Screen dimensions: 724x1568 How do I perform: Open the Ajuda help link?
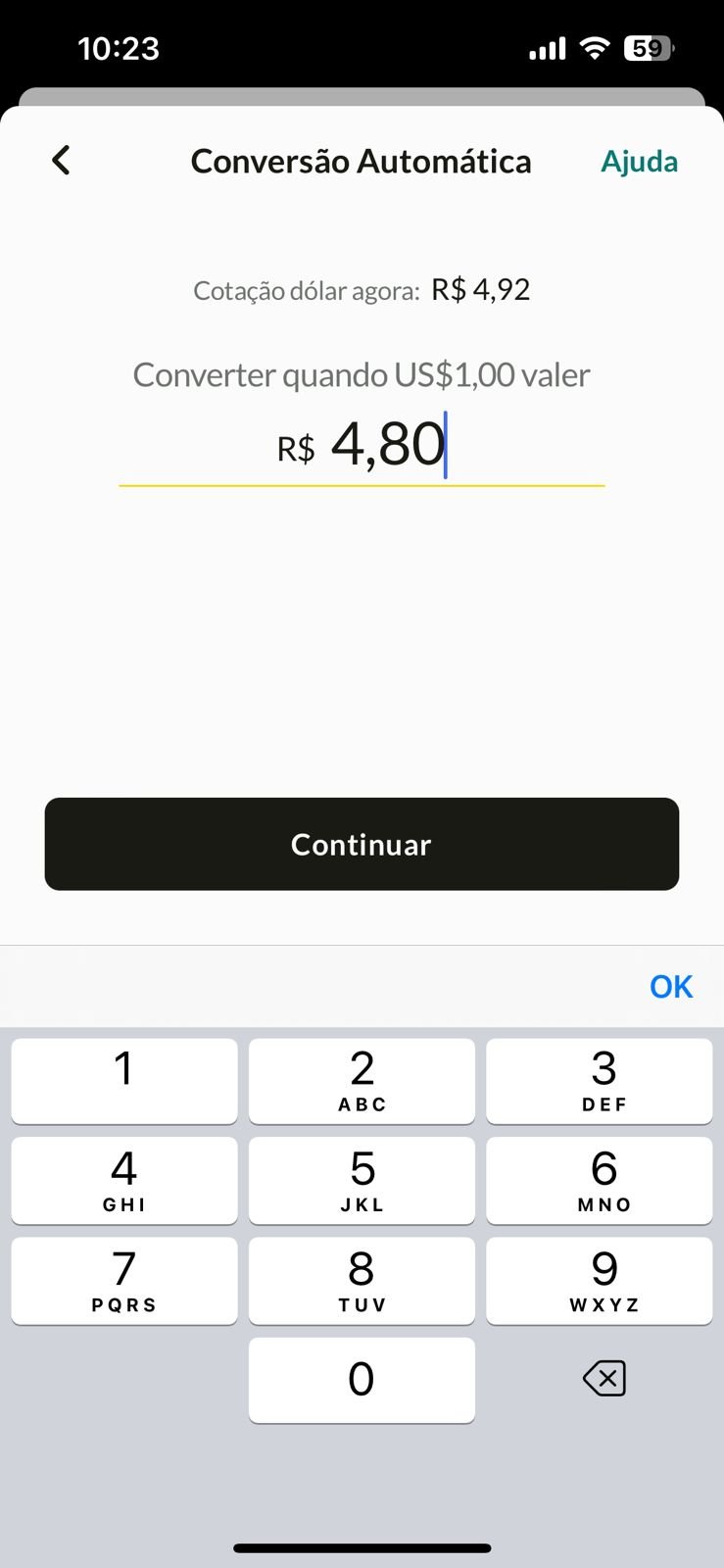coord(639,162)
